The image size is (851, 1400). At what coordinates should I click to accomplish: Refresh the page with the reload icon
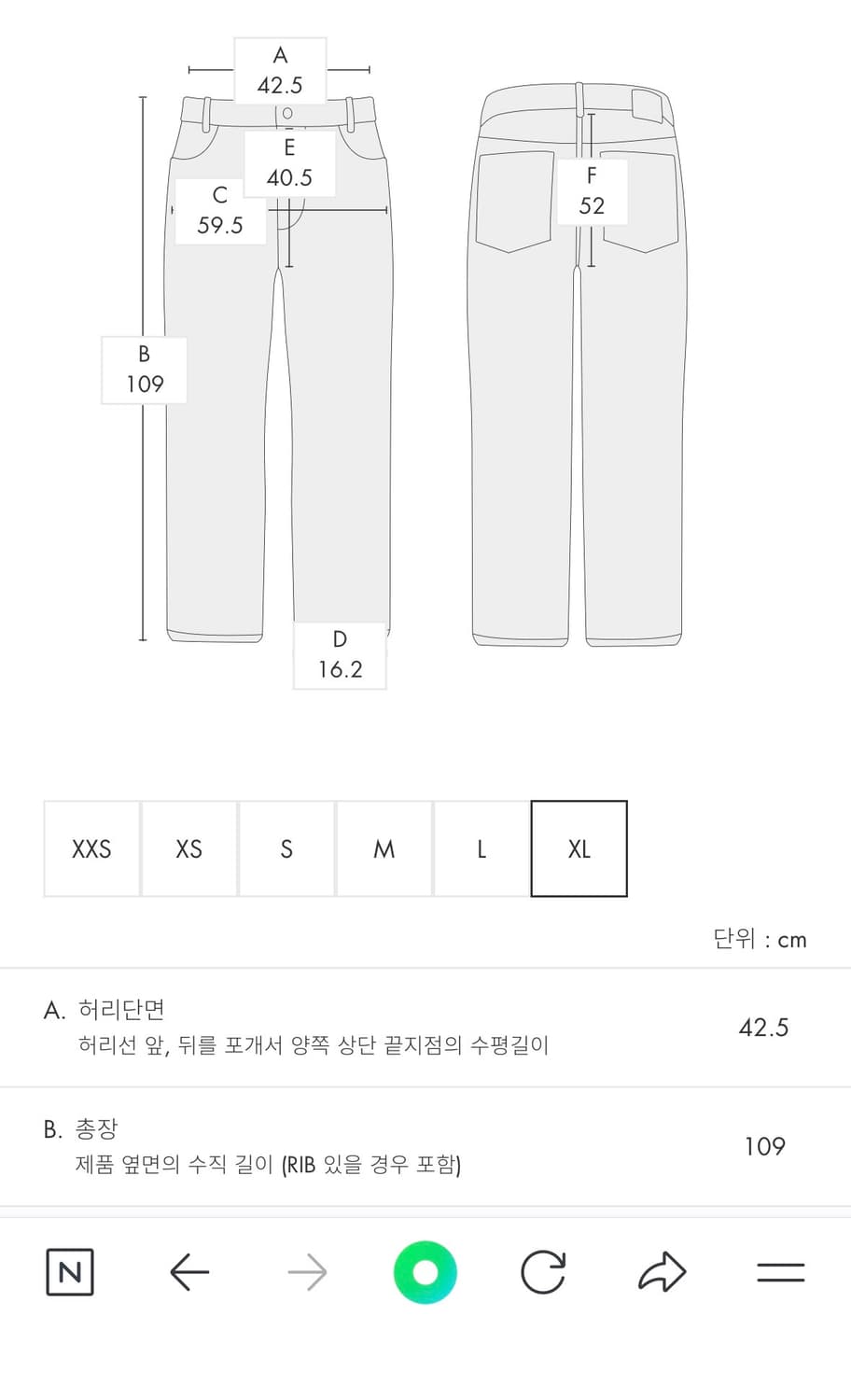(544, 1271)
